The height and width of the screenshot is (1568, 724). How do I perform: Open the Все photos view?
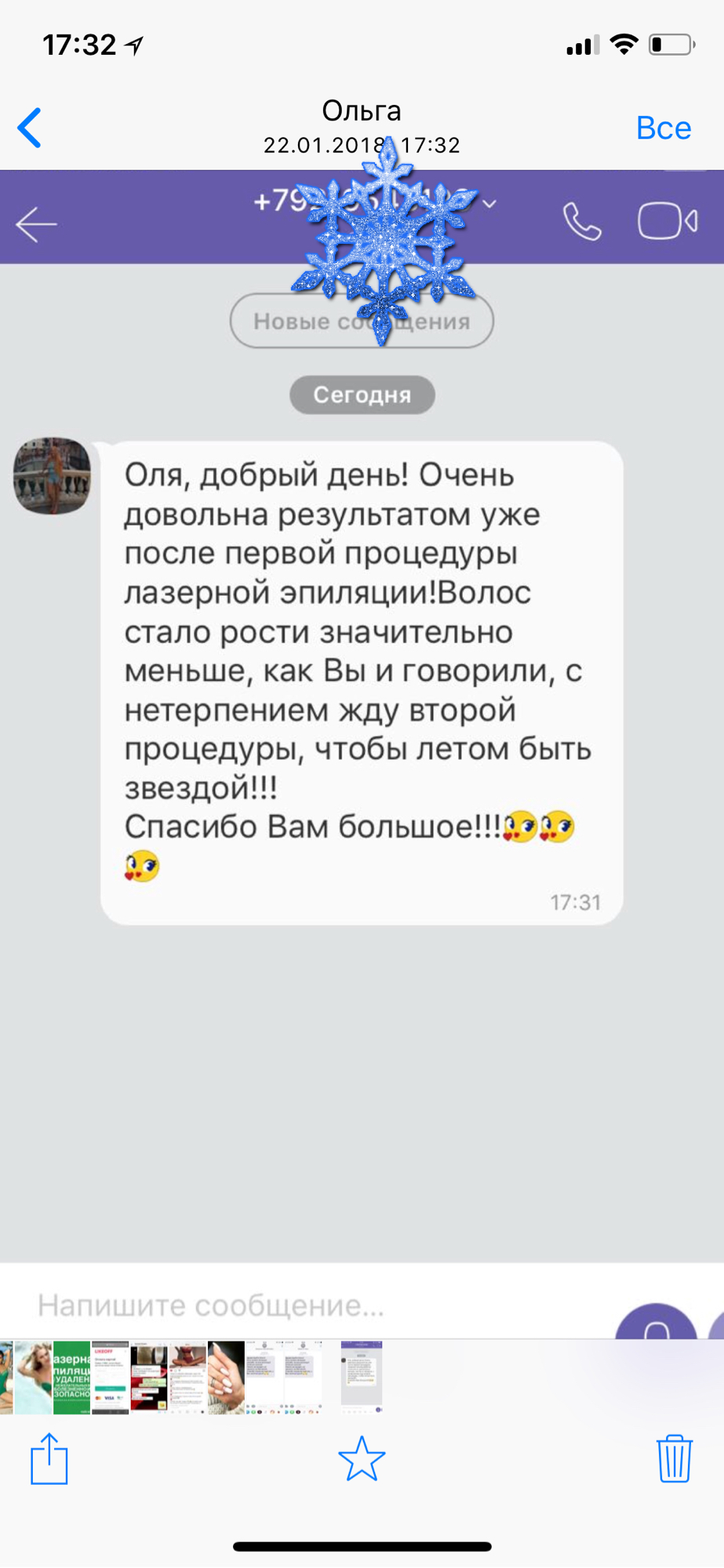(664, 128)
